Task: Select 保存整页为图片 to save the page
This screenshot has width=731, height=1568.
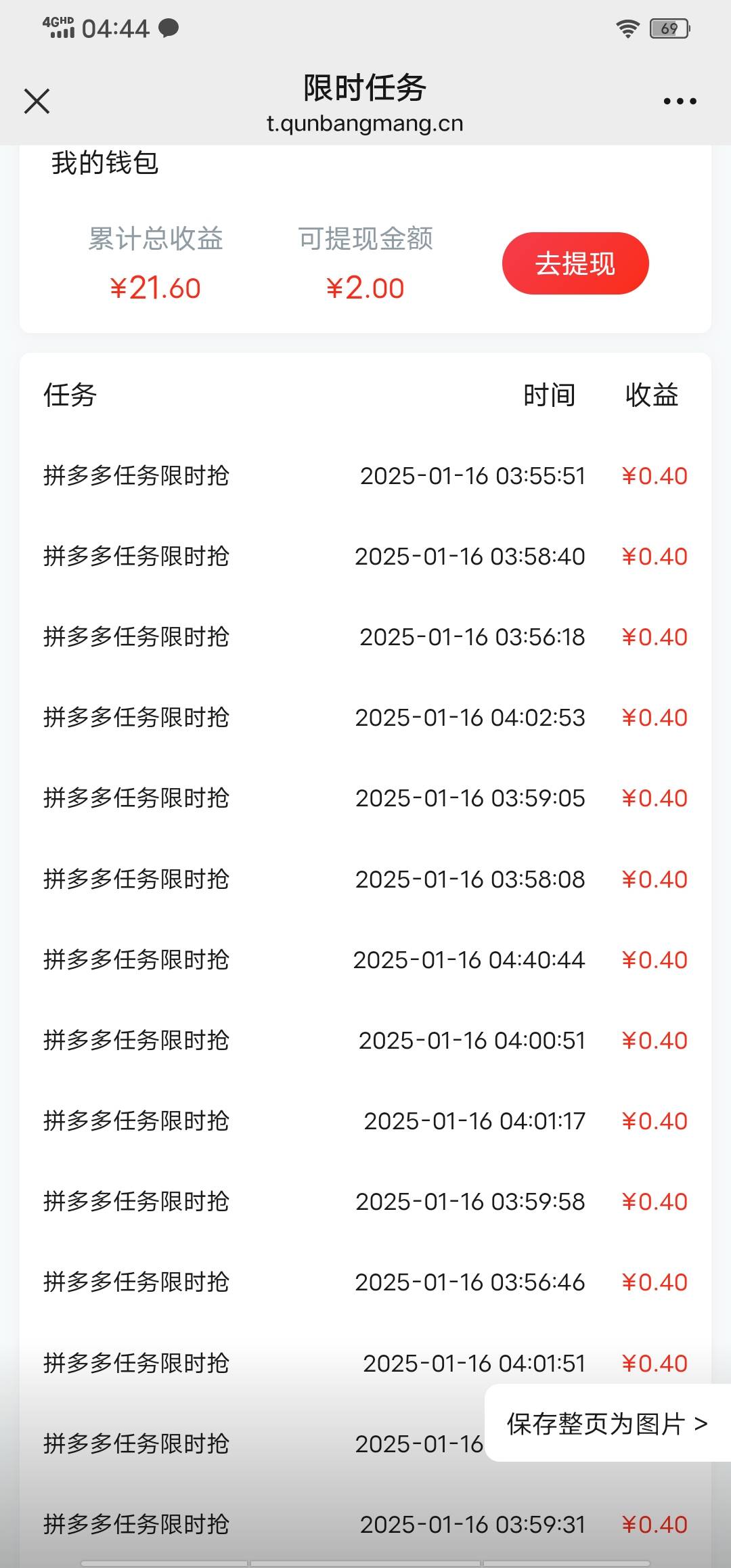Action: [607, 1424]
